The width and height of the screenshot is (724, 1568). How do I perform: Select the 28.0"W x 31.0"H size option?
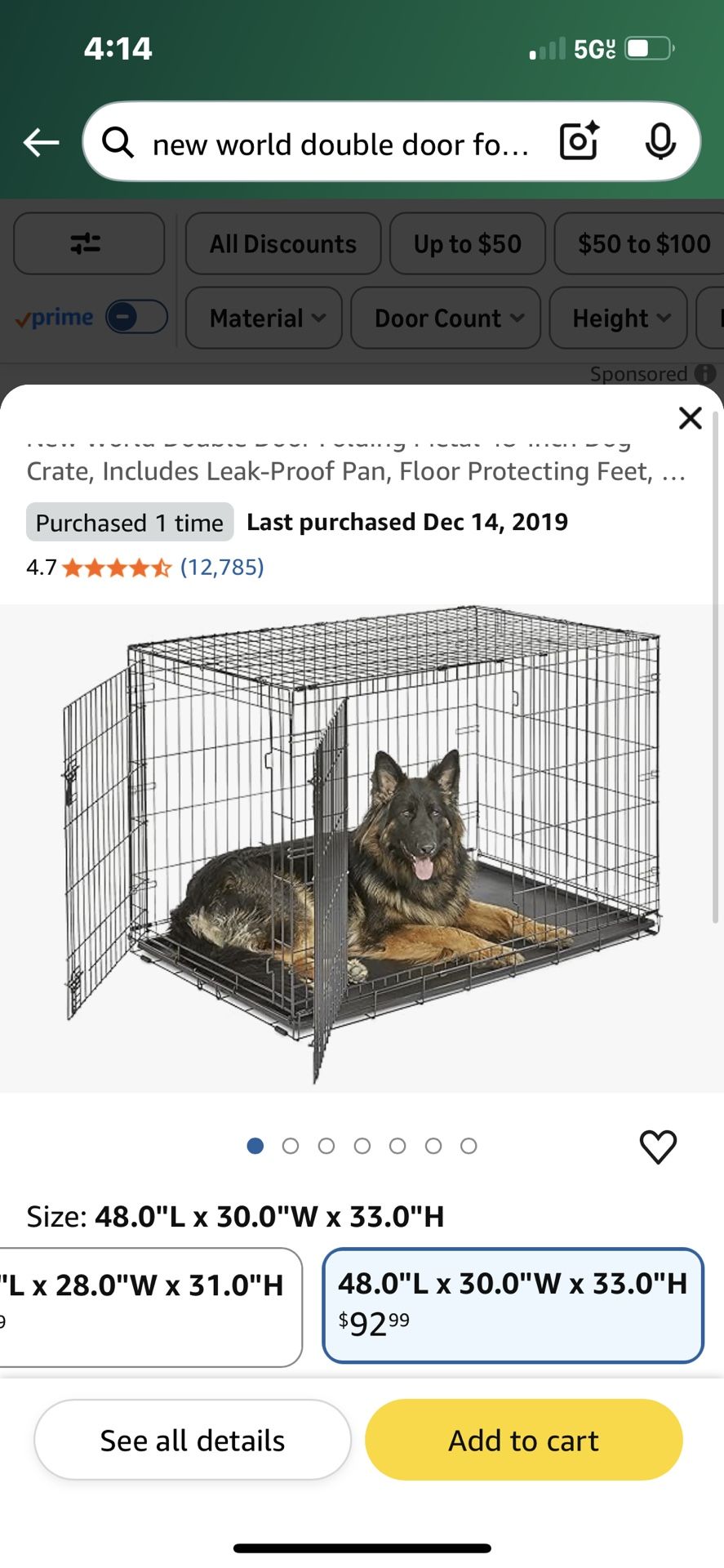151,1307
